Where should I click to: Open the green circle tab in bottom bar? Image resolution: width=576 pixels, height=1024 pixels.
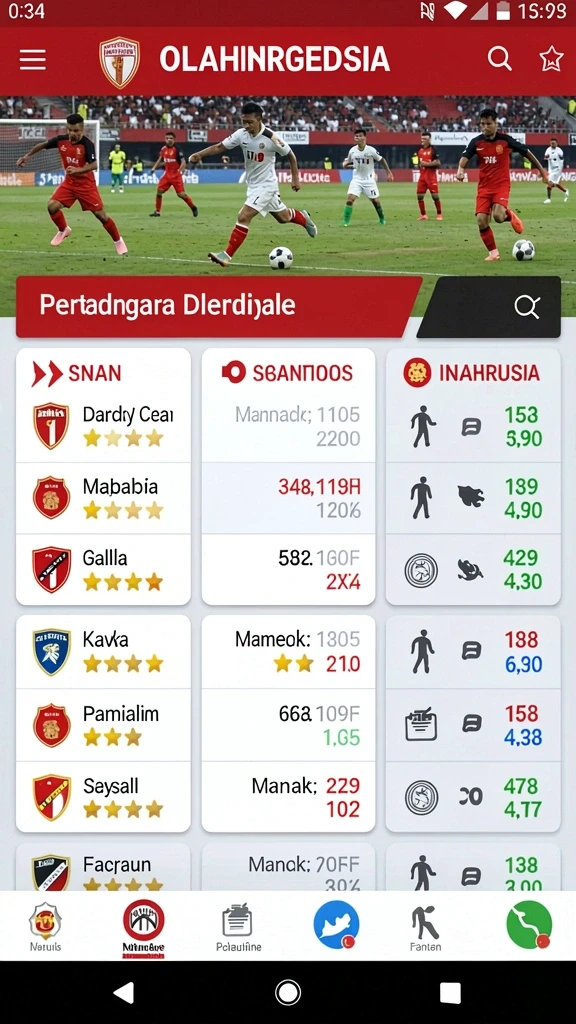tap(529, 924)
